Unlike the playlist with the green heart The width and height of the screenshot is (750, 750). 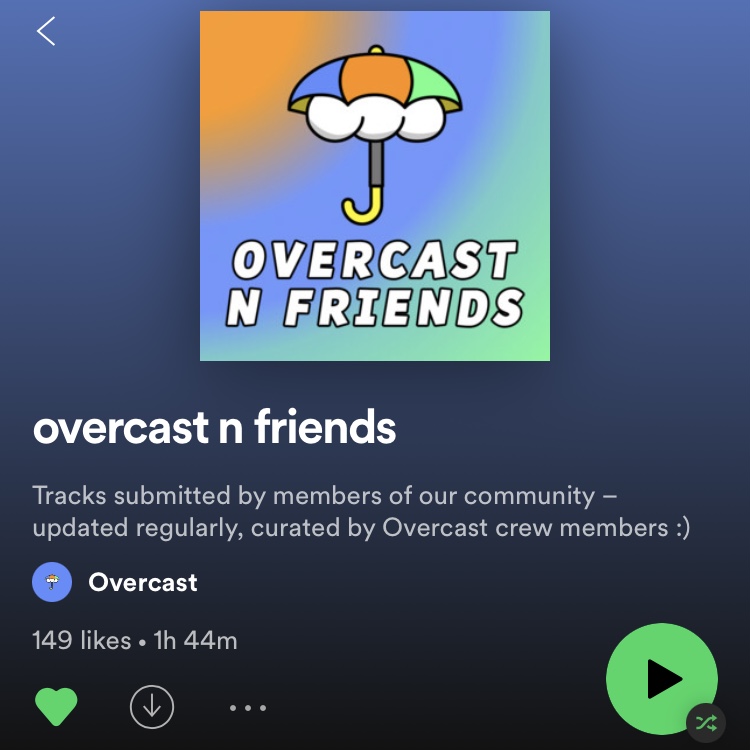point(56,707)
